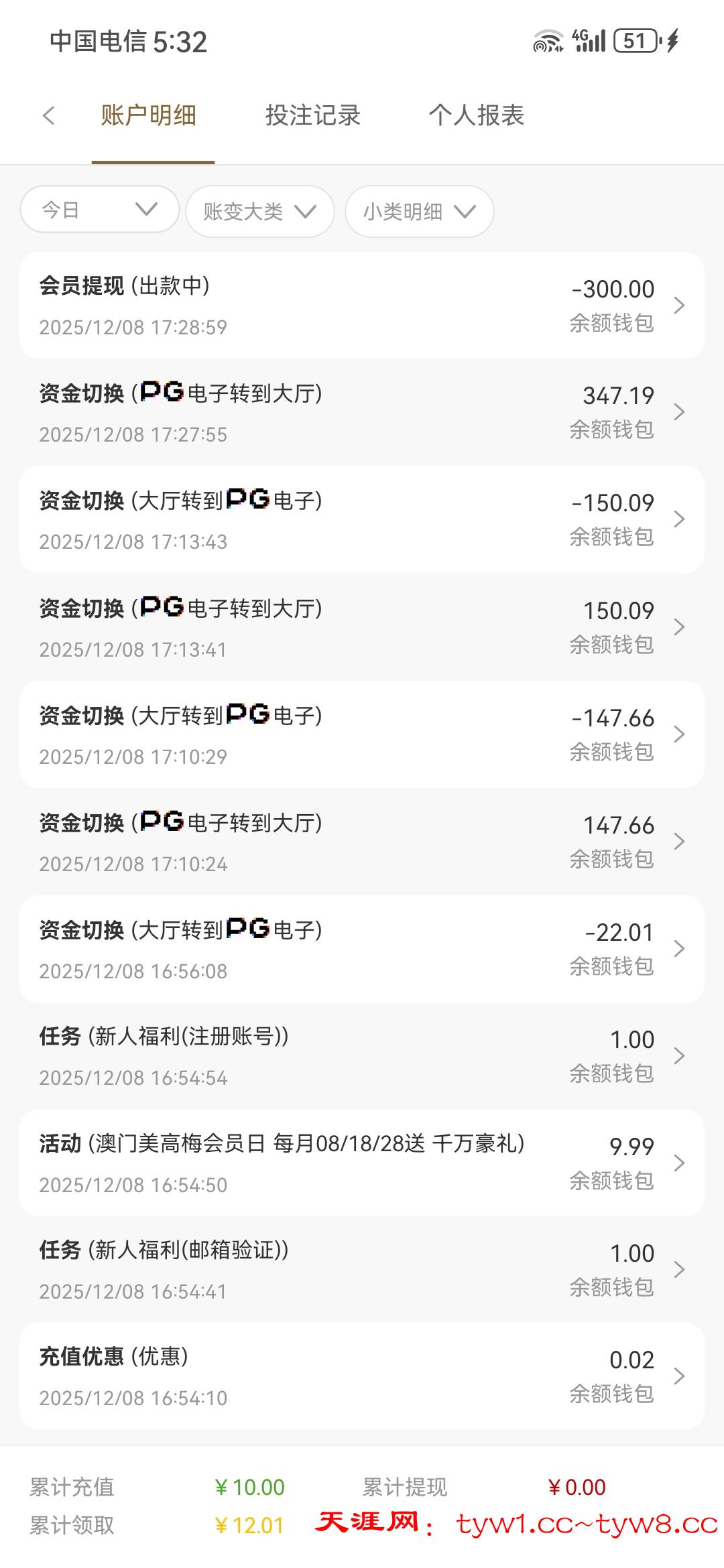View the -147.66 transfer record details

click(362, 734)
